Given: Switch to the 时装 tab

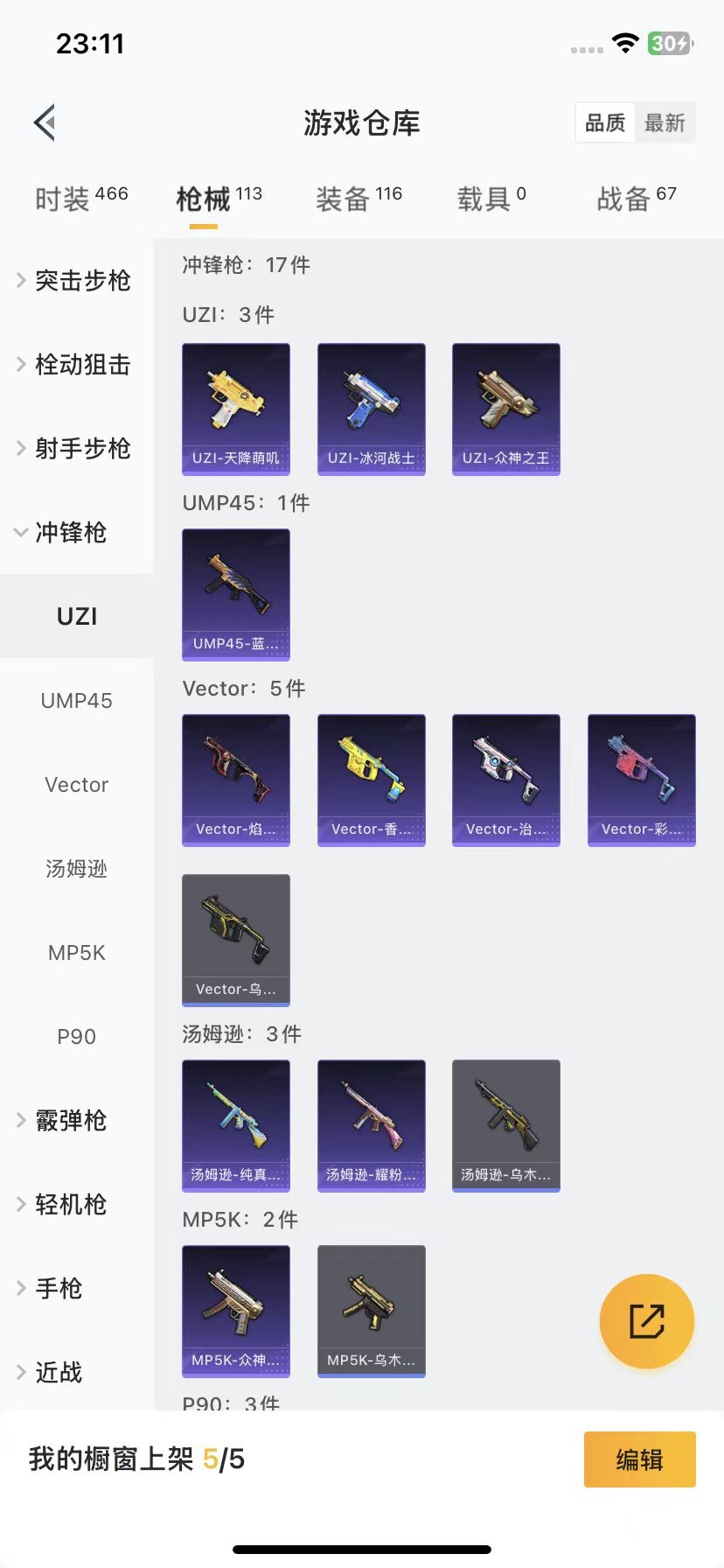Looking at the screenshot, I should [x=80, y=199].
